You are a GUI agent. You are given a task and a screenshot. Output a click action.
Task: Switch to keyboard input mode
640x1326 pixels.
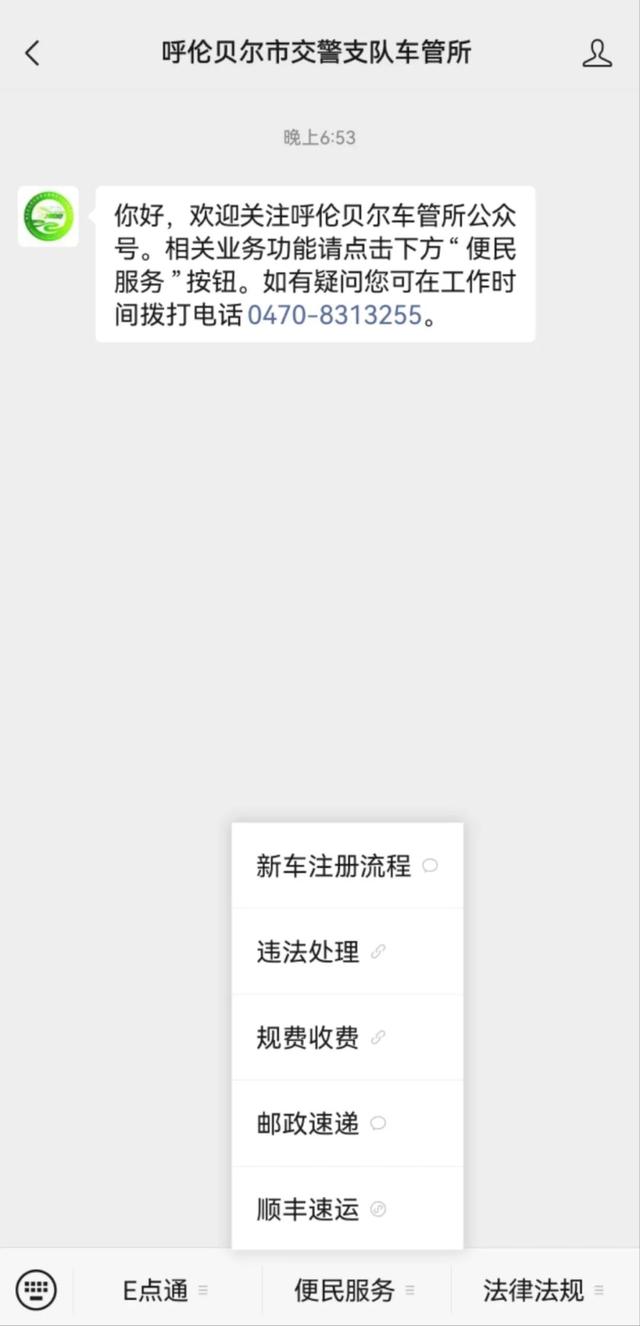click(37, 1290)
